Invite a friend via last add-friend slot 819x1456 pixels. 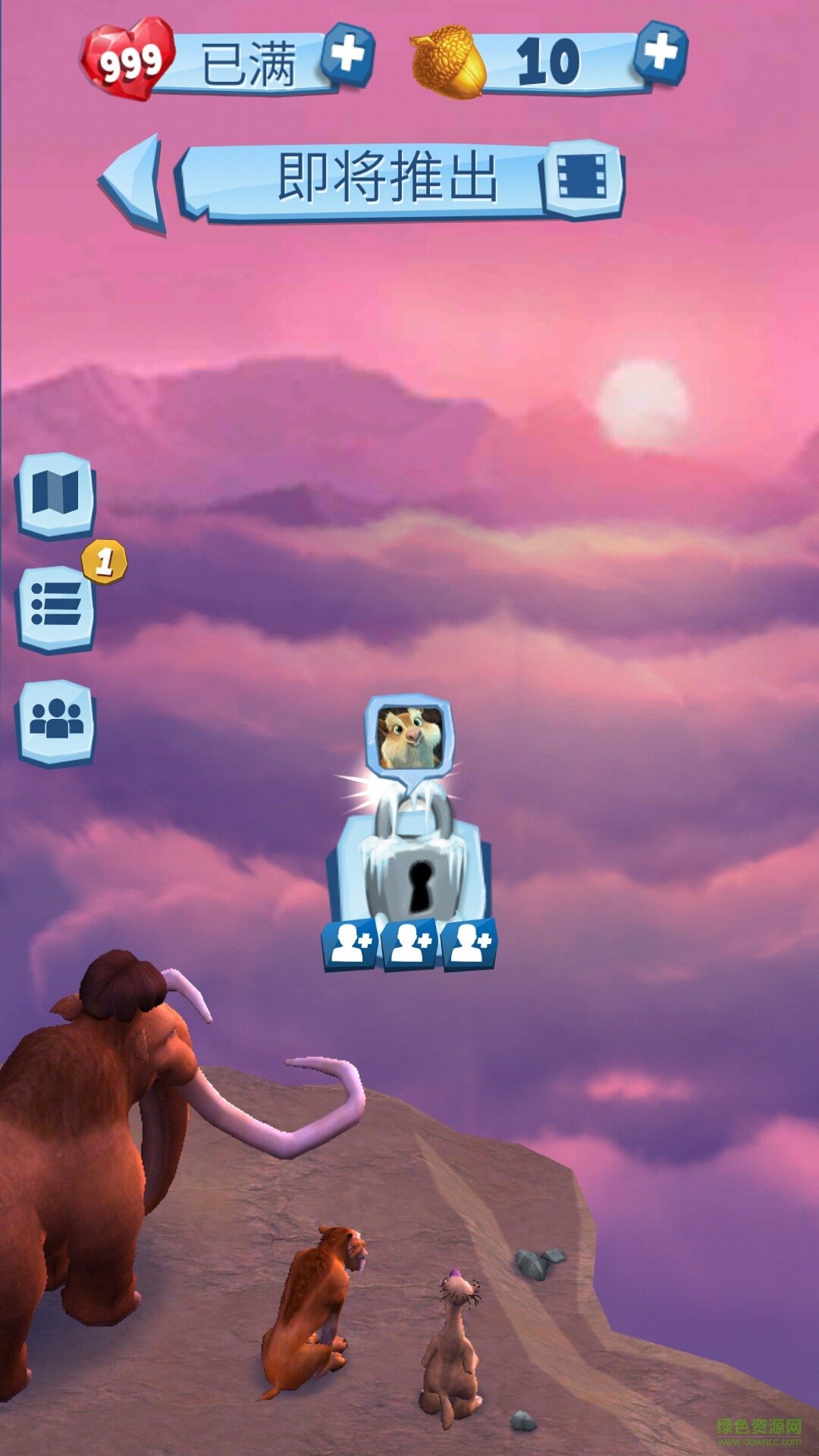[x=471, y=944]
